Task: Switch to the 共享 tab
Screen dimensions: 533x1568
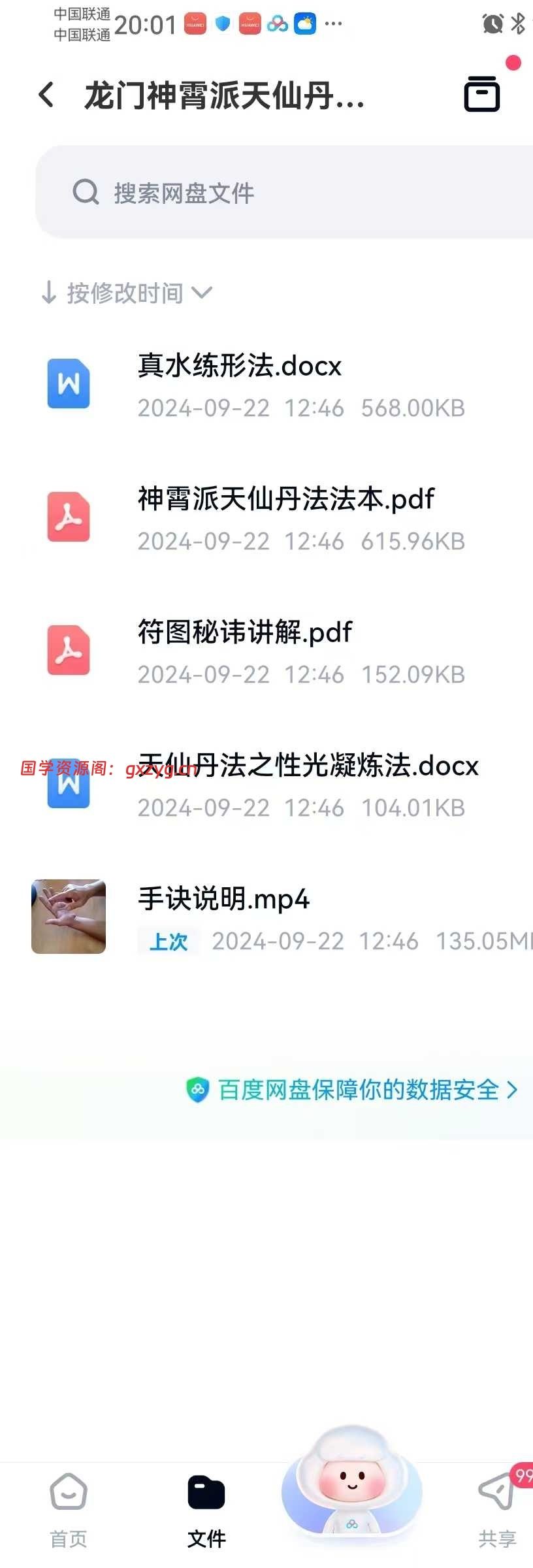Action: [497, 1508]
